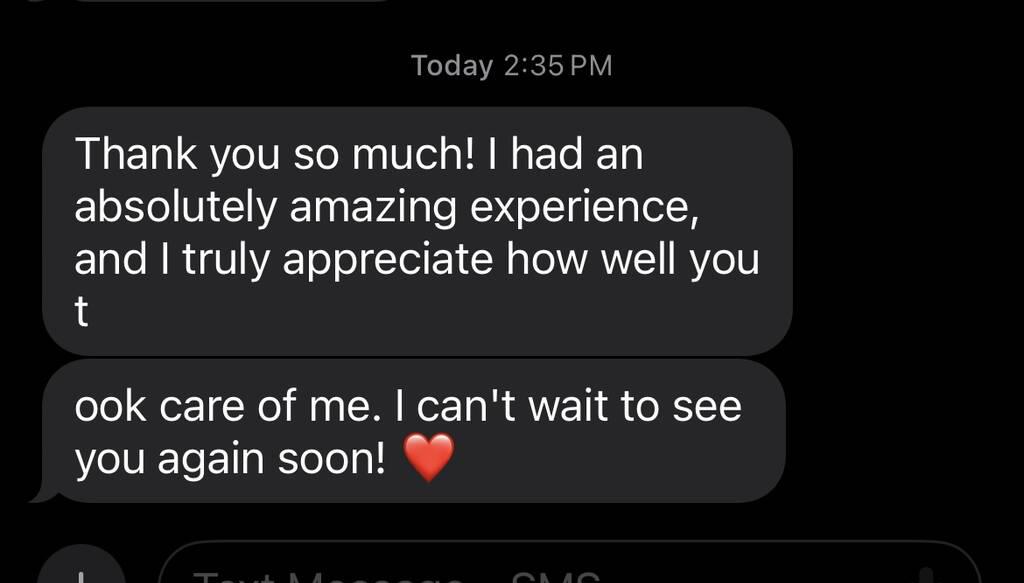Tap the Text Message input field
The height and width of the screenshot is (583, 1024).
[540, 569]
